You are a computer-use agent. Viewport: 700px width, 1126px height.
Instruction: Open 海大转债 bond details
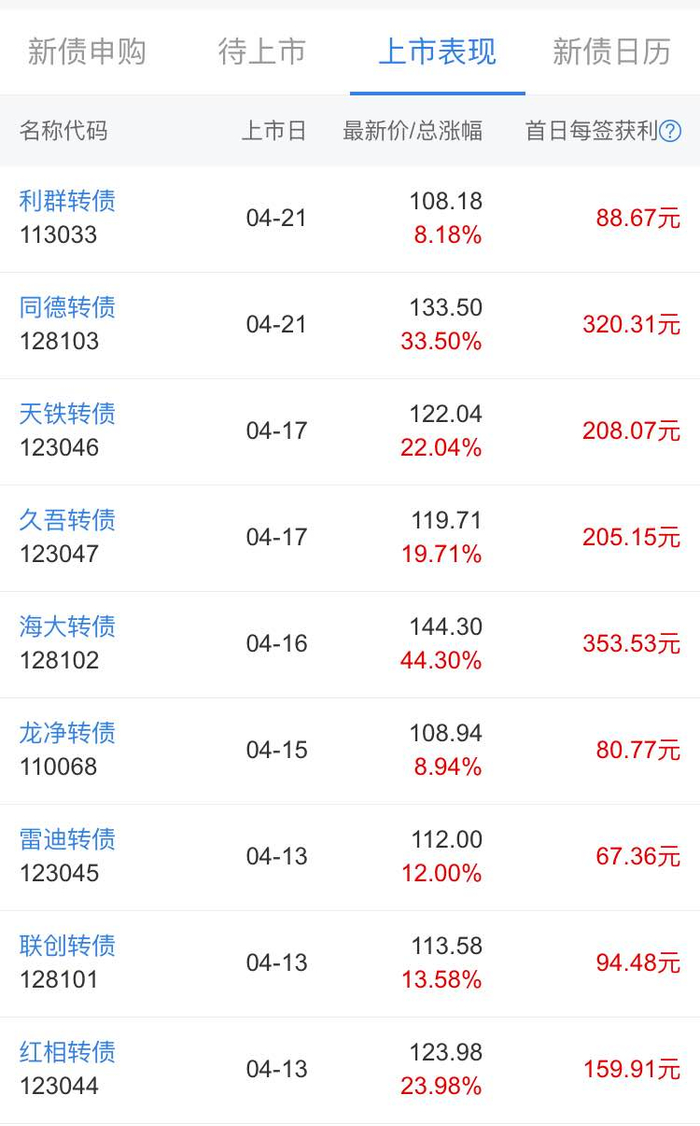tap(68, 626)
